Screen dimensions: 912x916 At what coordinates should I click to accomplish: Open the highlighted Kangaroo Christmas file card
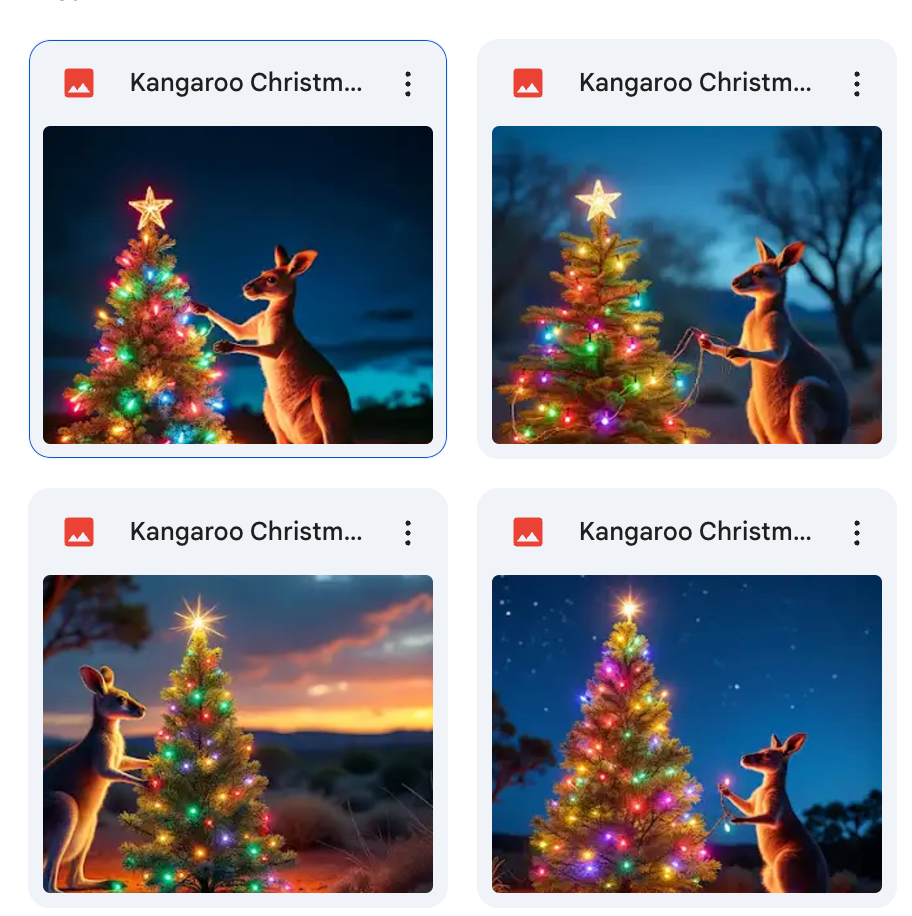tap(238, 284)
